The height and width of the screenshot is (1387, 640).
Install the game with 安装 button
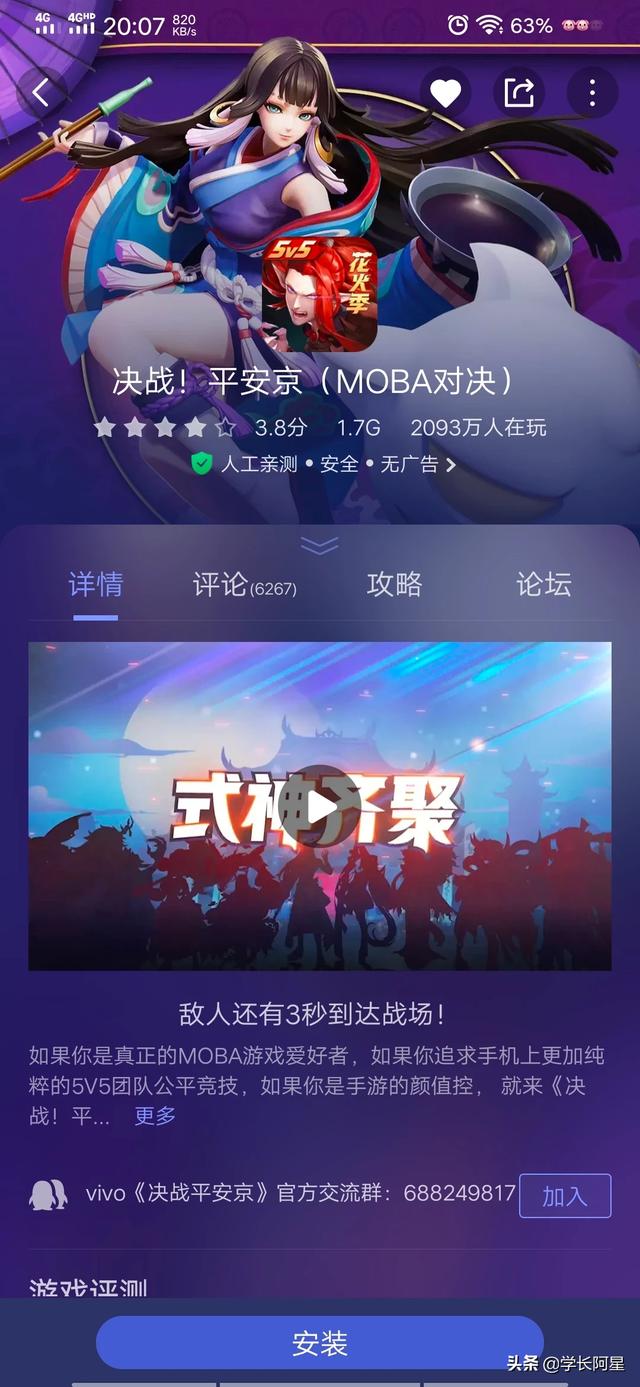tap(319, 1343)
